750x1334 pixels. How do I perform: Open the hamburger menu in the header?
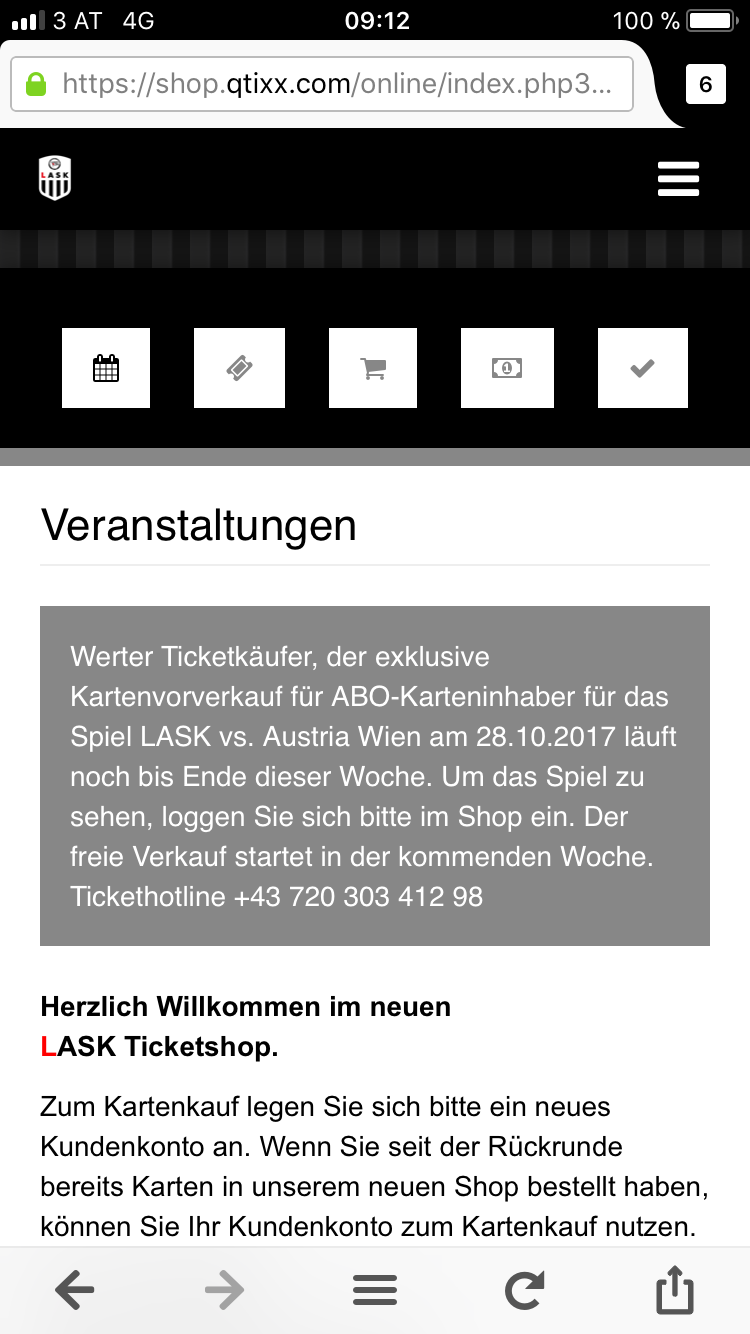tap(678, 178)
